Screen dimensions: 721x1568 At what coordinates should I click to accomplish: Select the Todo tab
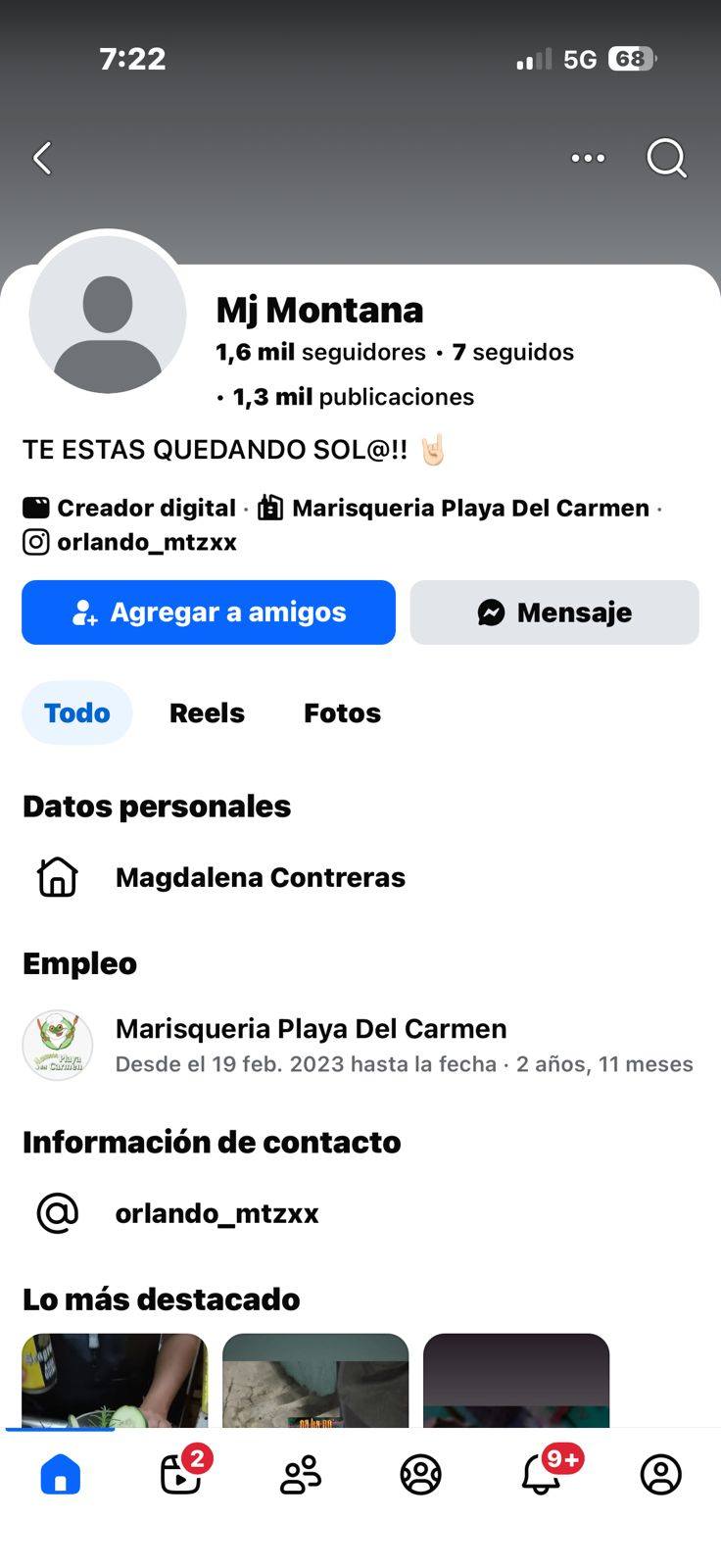point(77,712)
